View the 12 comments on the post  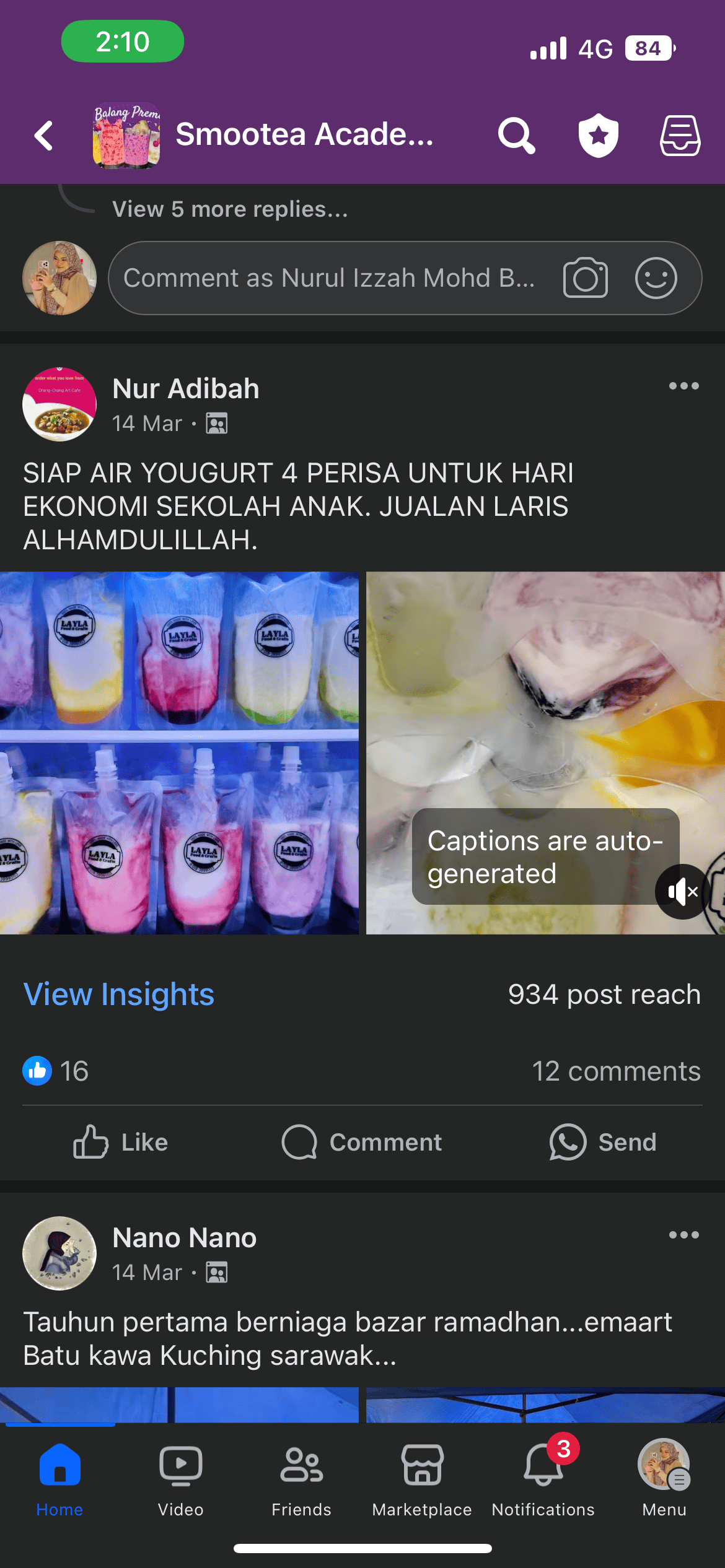pos(616,1071)
